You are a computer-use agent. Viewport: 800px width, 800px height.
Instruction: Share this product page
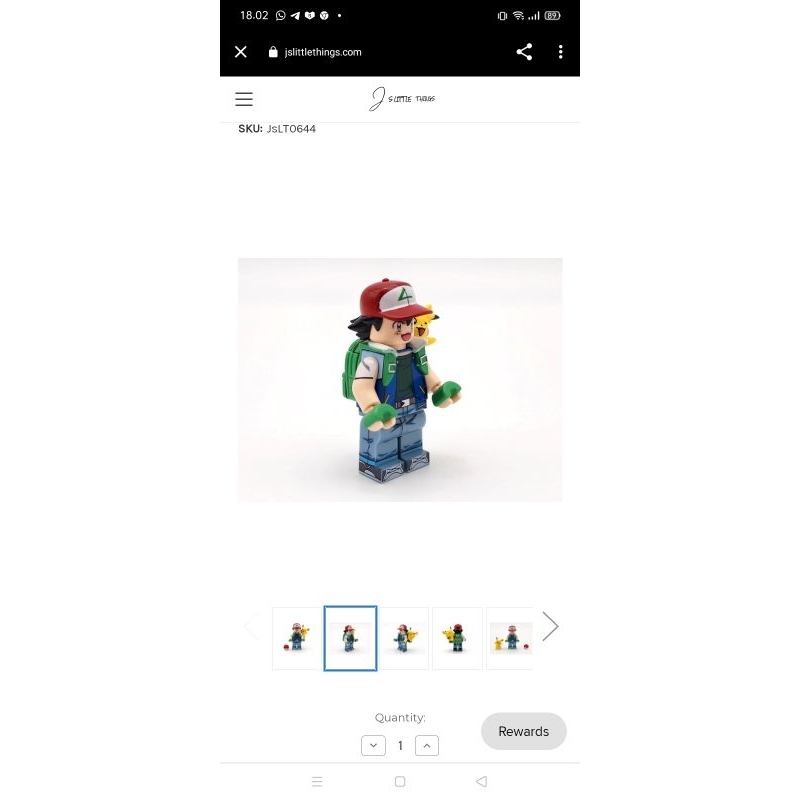pos(524,52)
